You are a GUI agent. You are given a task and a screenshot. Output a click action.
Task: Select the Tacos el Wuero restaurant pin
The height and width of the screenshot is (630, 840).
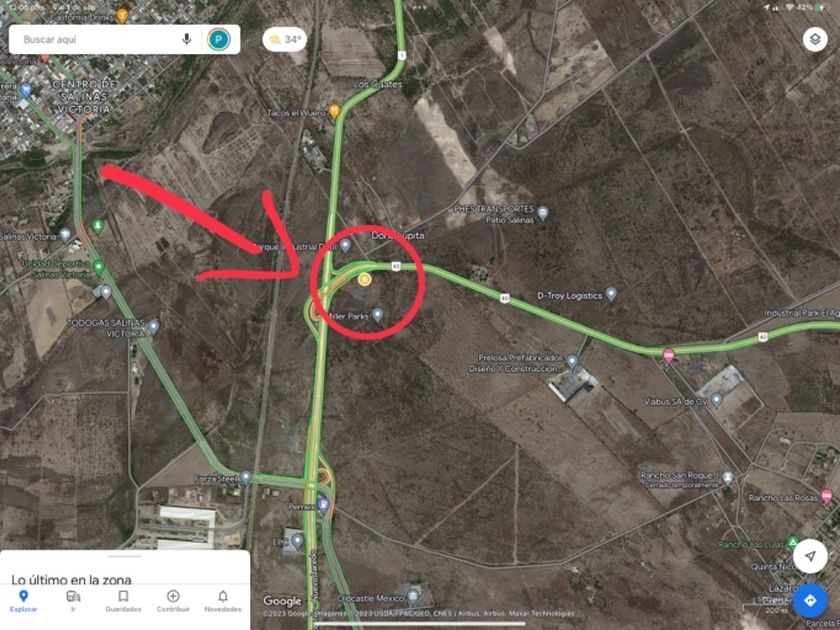tap(334, 111)
